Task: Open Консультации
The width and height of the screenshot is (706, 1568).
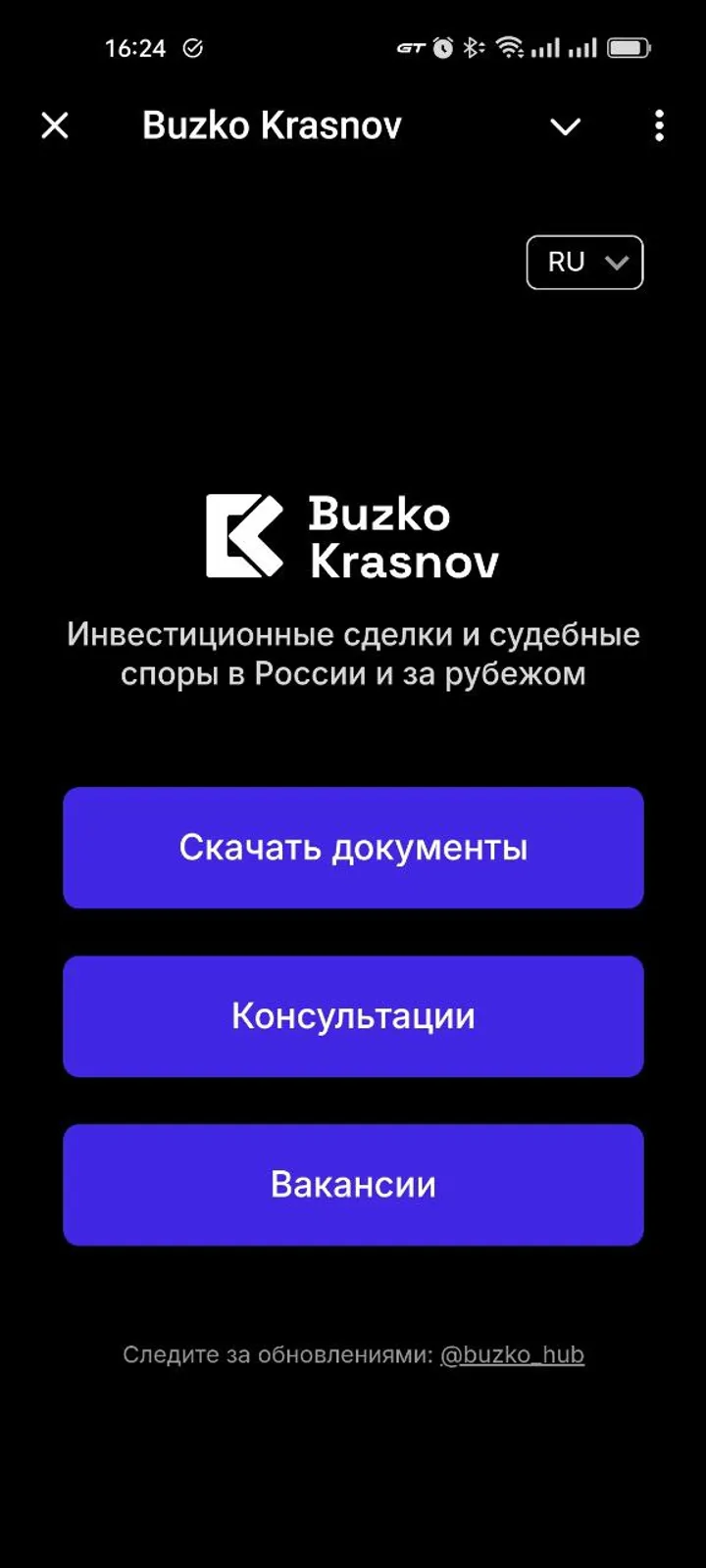Action: point(353,1015)
